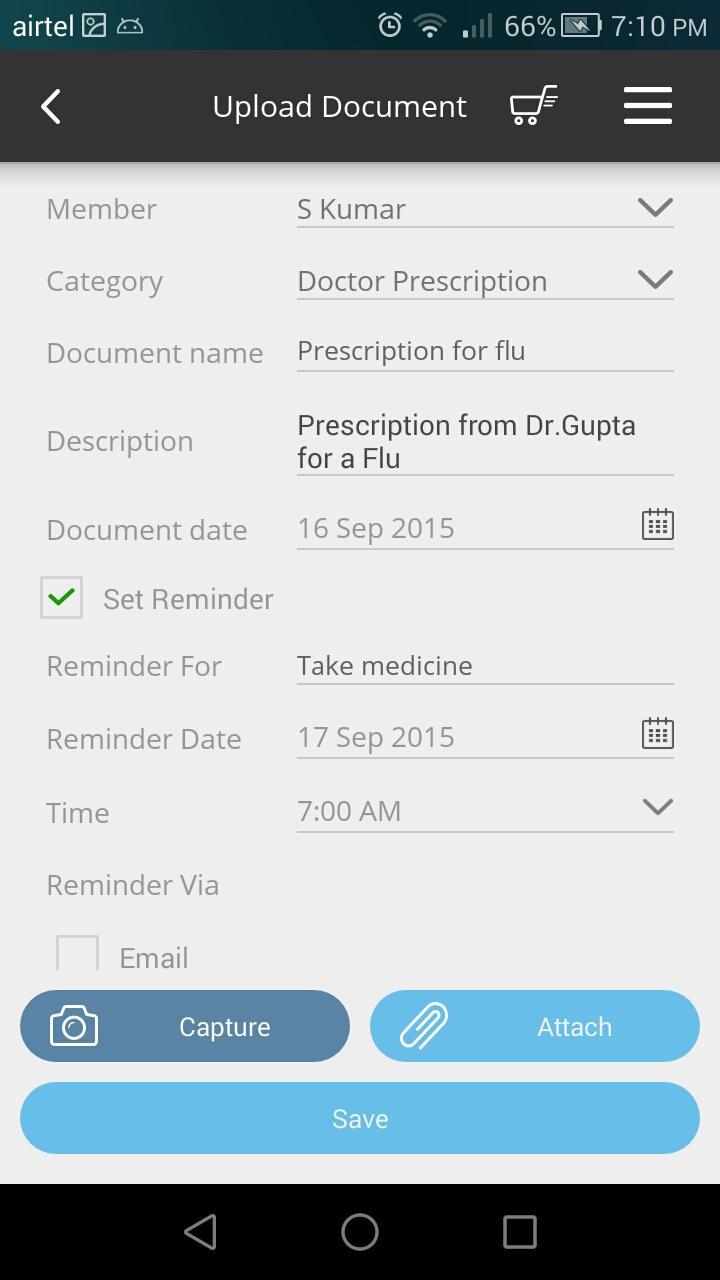Expand the Time dropdown

[x=656, y=808]
